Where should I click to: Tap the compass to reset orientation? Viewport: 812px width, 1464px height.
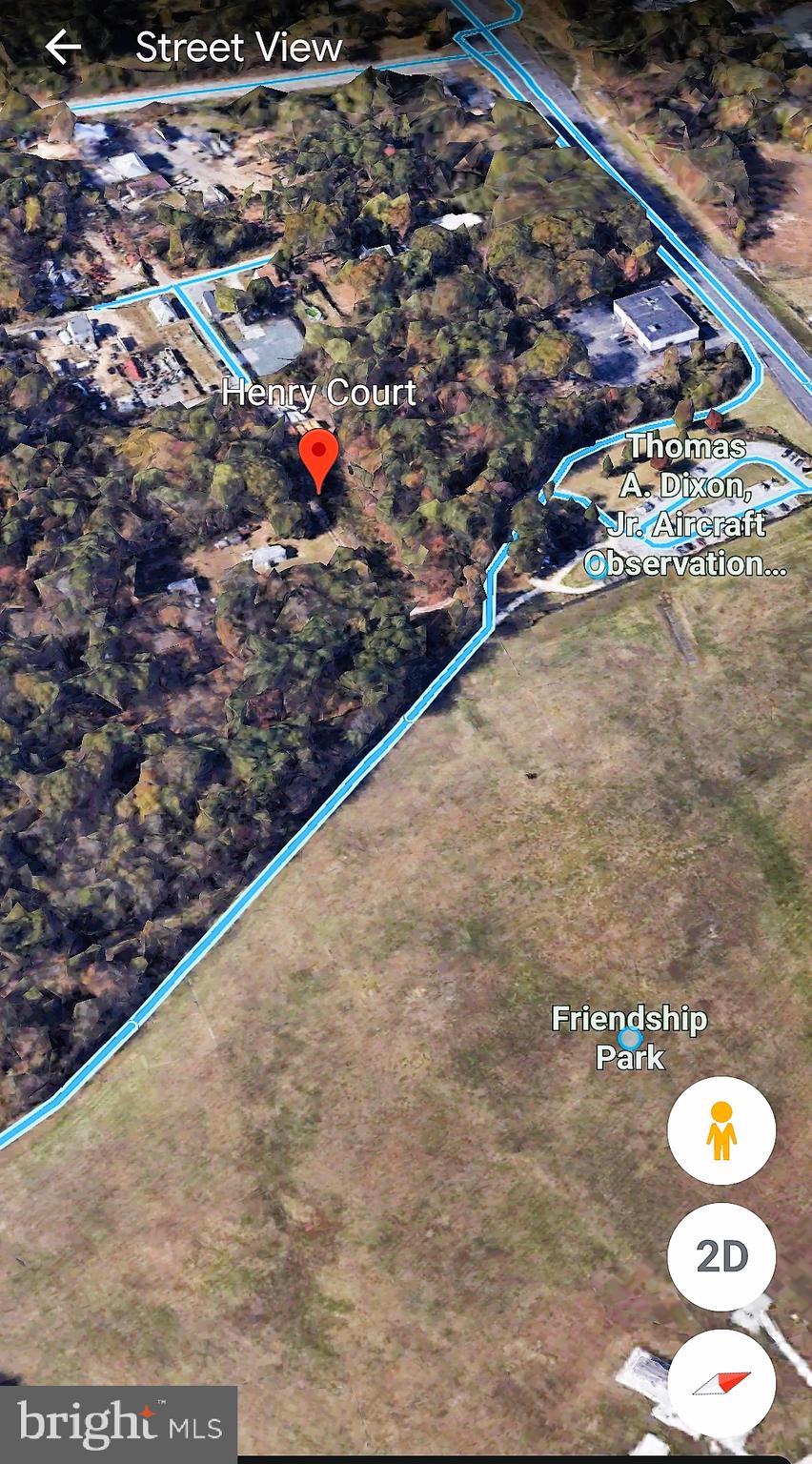[x=721, y=1382]
